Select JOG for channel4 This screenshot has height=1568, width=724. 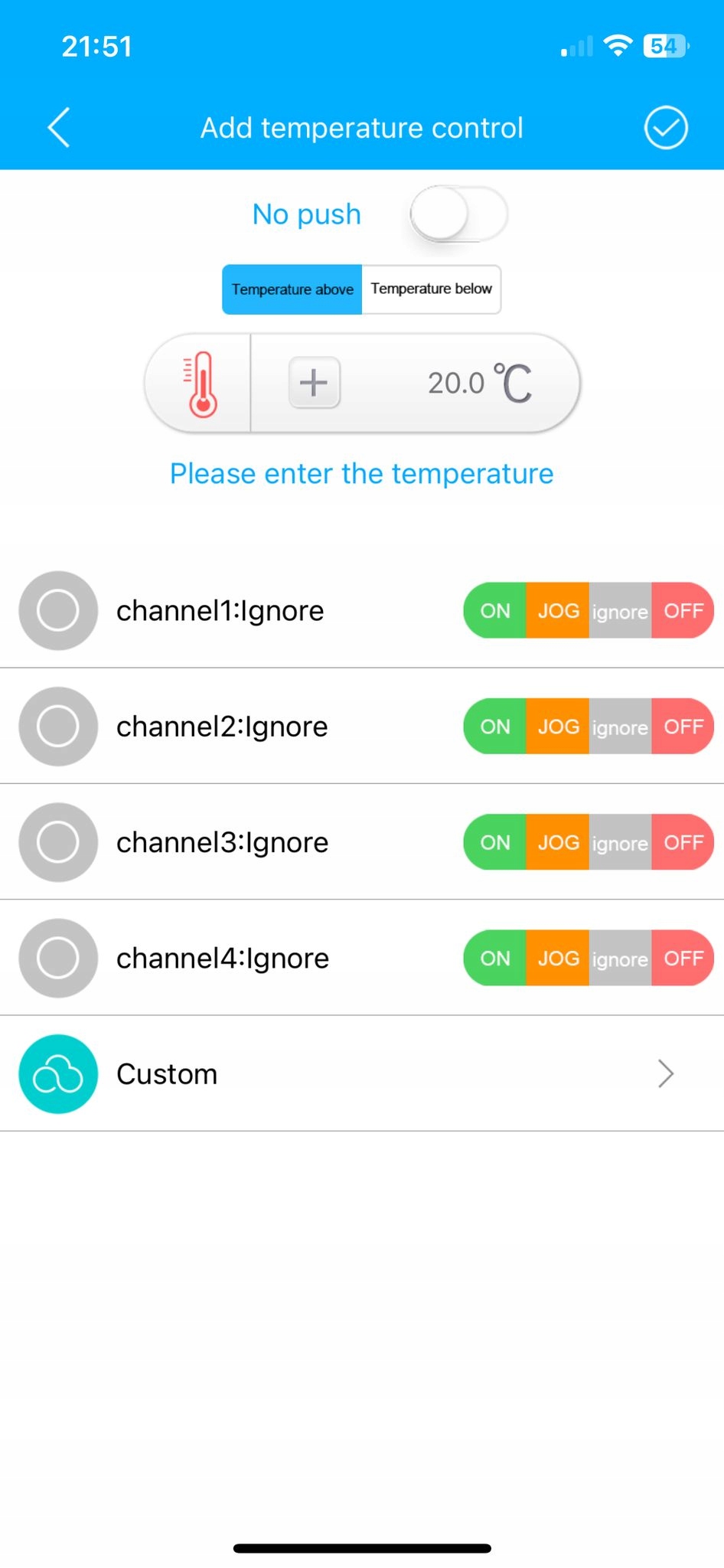tap(558, 958)
